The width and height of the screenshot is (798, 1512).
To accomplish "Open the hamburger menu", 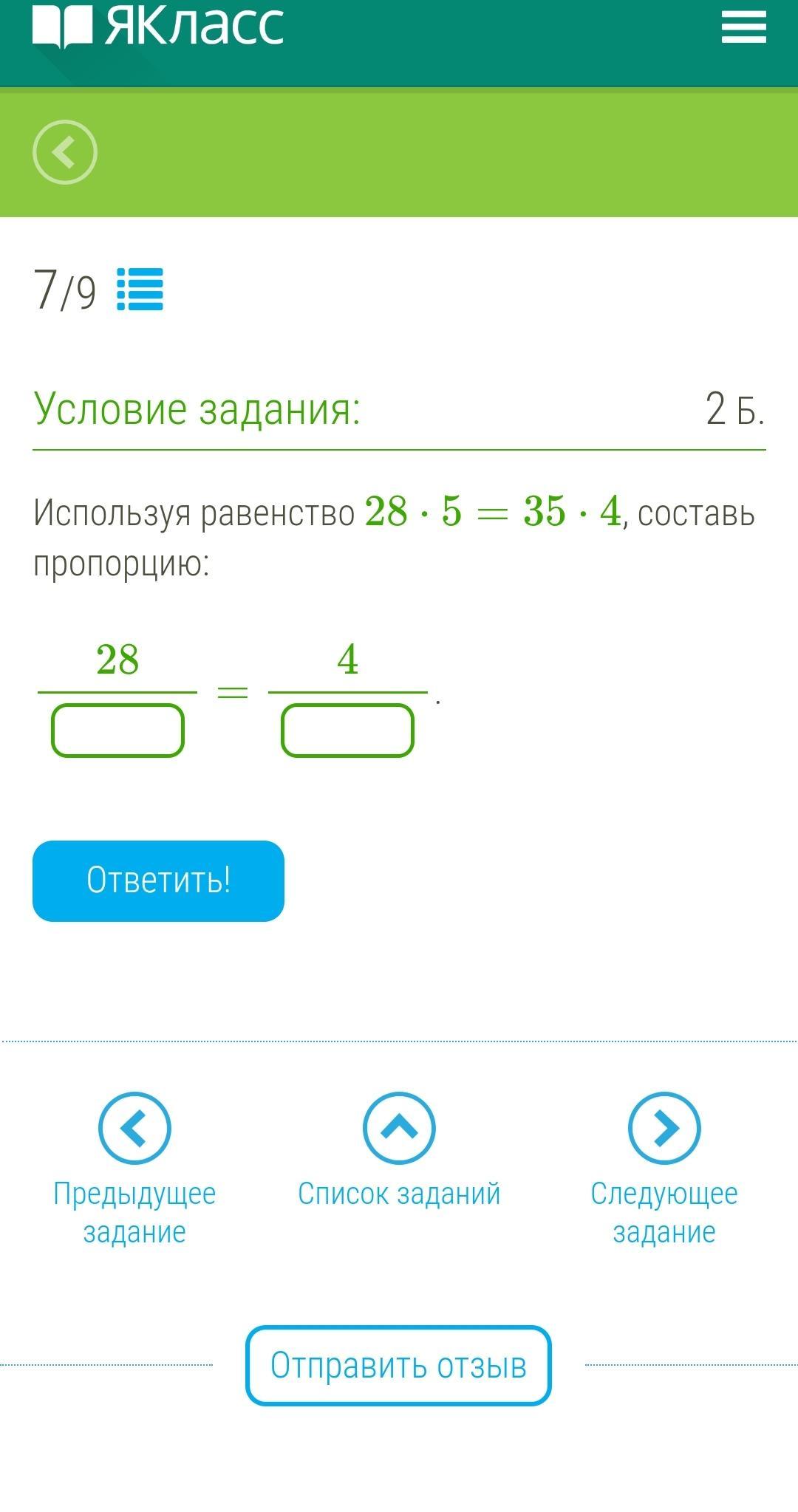I will (x=743, y=28).
